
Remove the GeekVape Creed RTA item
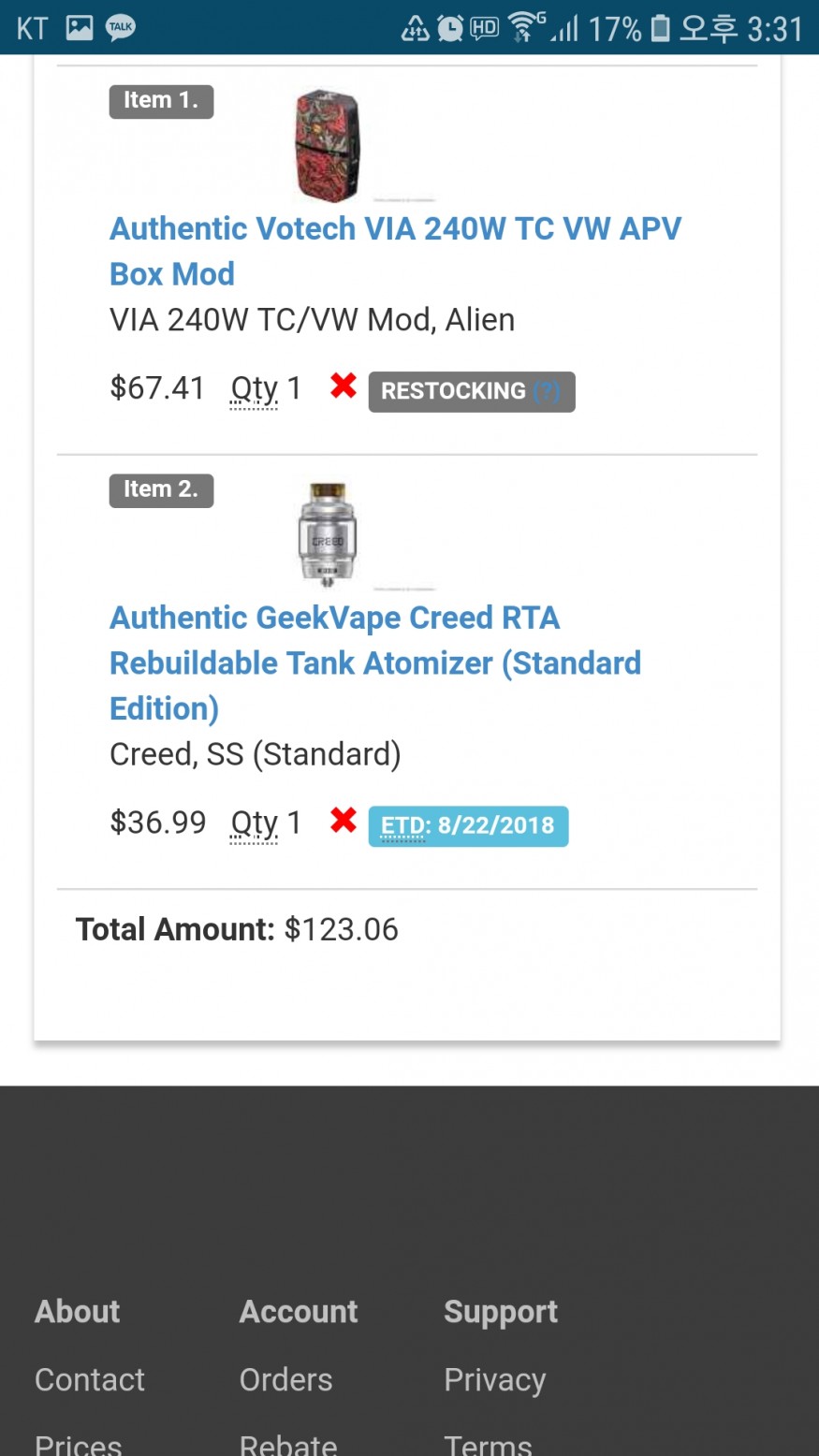point(344,821)
